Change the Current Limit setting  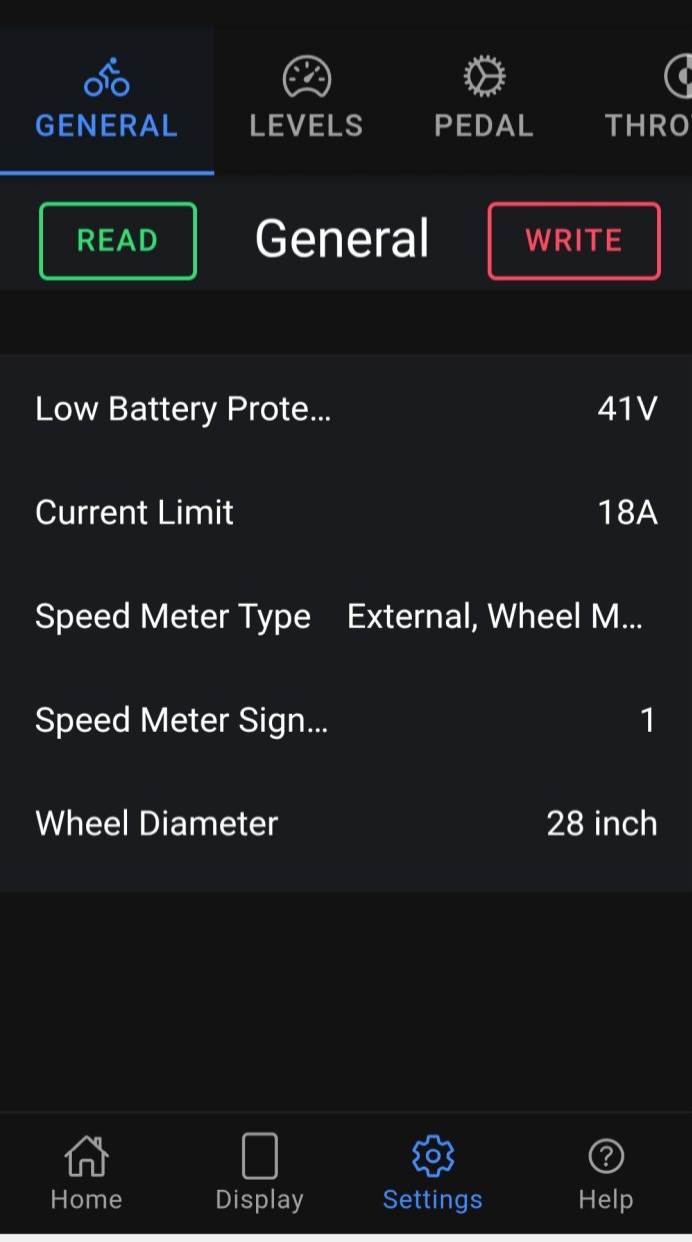(x=346, y=513)
